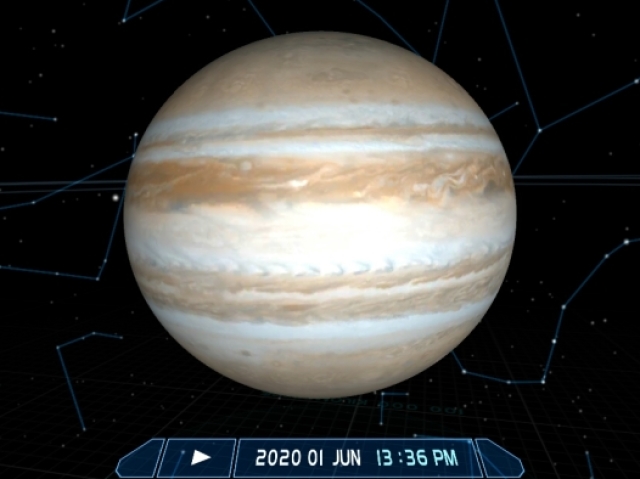Tap the Jupiter planet model
The image size is (640, 479).
320,215
